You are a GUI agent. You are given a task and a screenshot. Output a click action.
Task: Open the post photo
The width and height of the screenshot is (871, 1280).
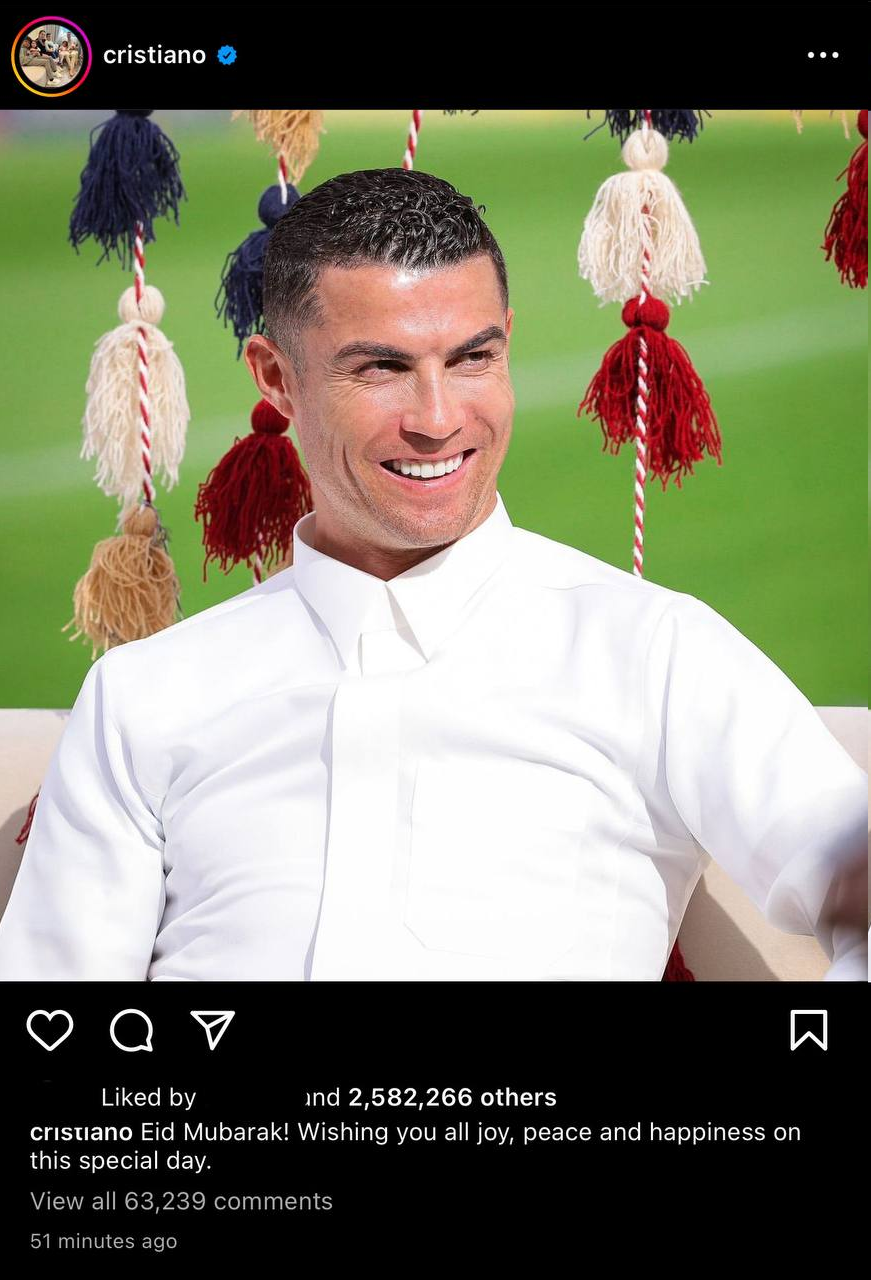435,545
